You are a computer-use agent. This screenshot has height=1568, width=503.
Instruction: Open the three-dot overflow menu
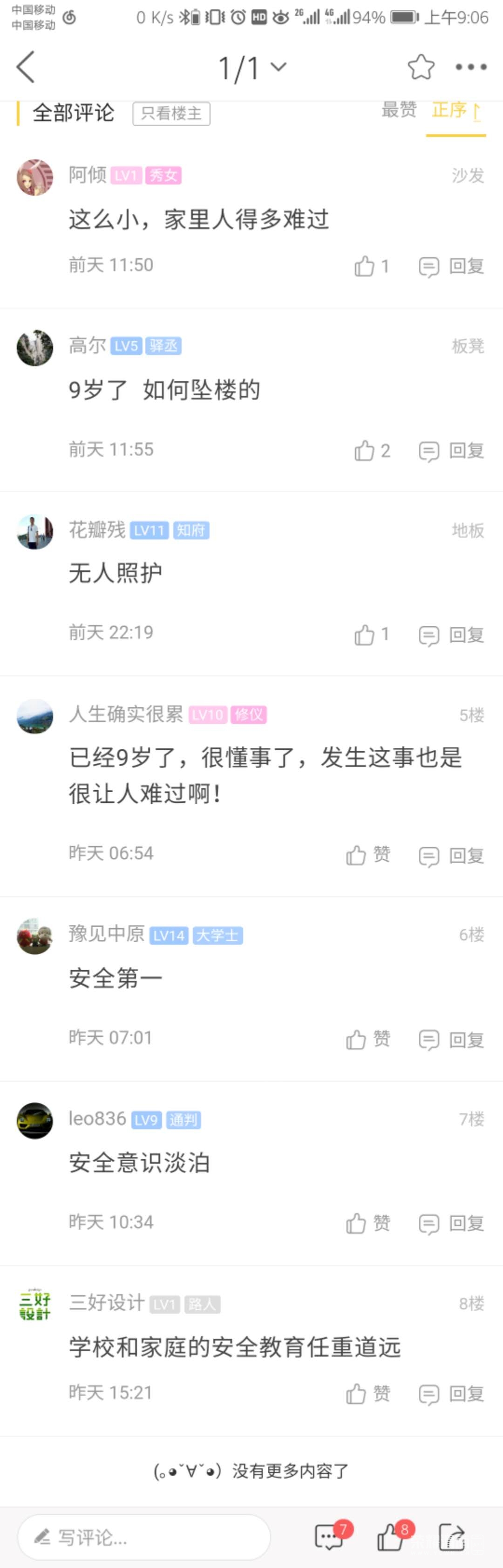coord(471,67)
